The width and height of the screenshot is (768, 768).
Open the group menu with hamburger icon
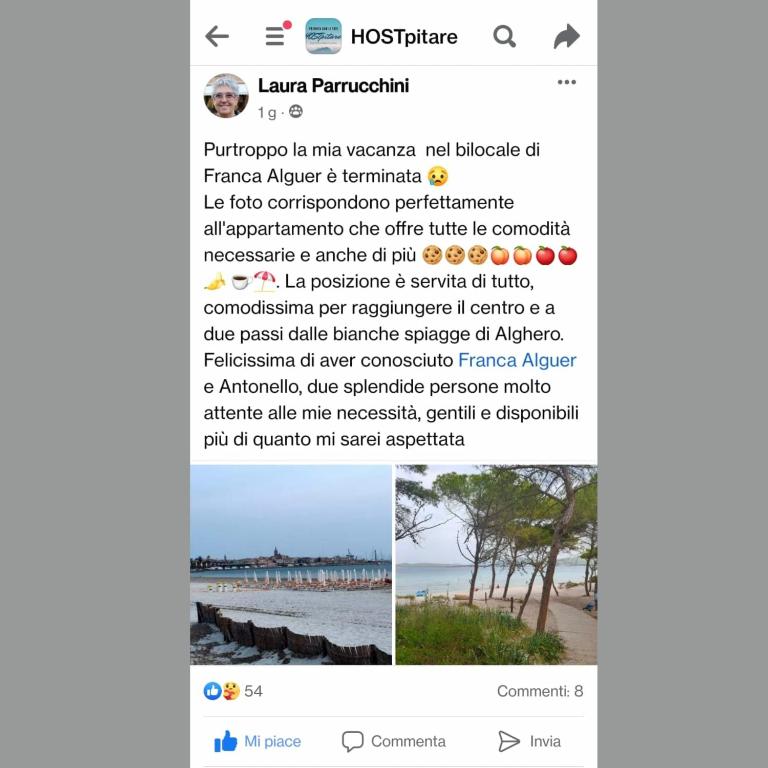pyautogui.click(x=275, y=37)
